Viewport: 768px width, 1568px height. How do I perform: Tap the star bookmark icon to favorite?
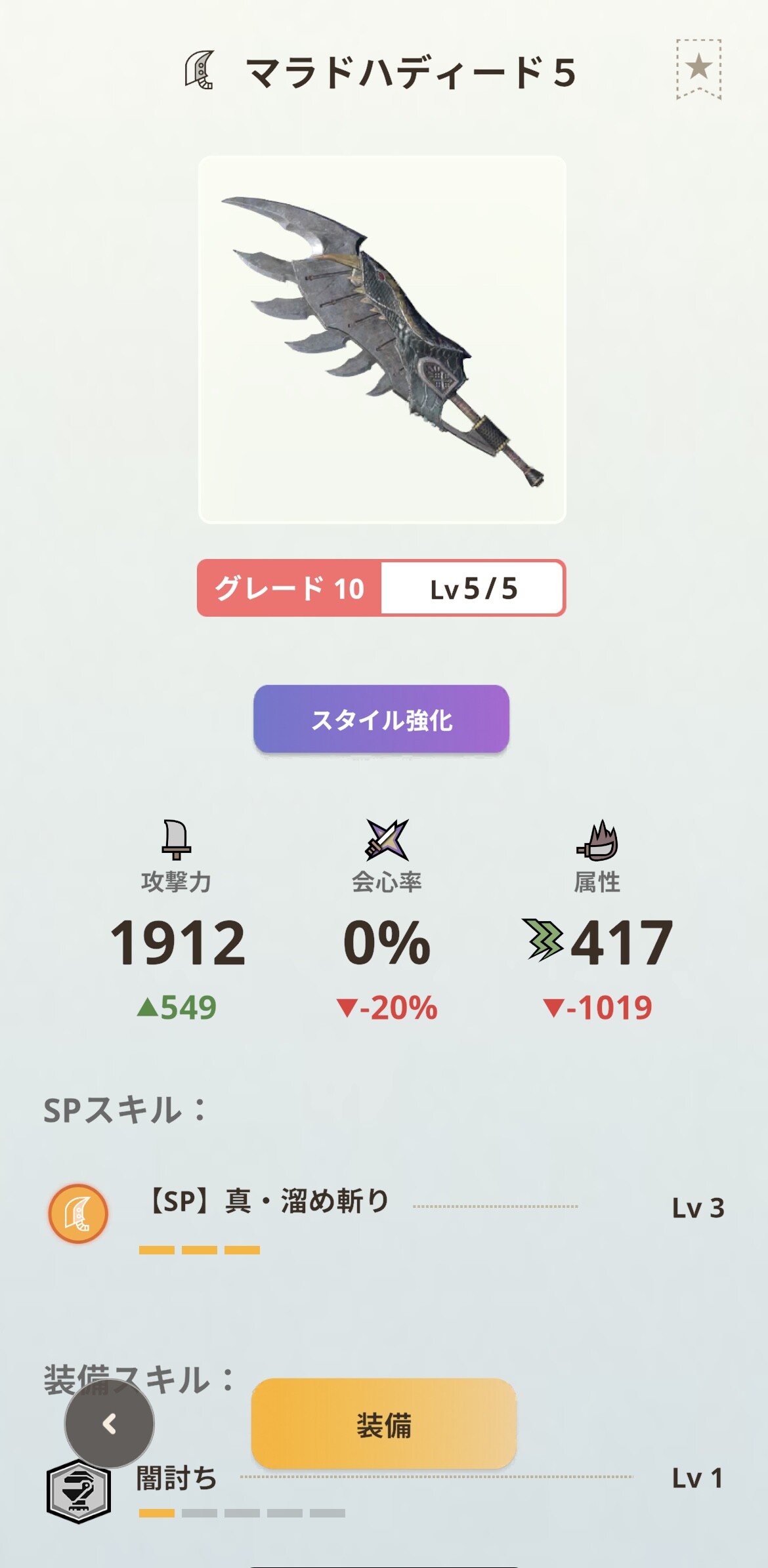pos(698,69)
